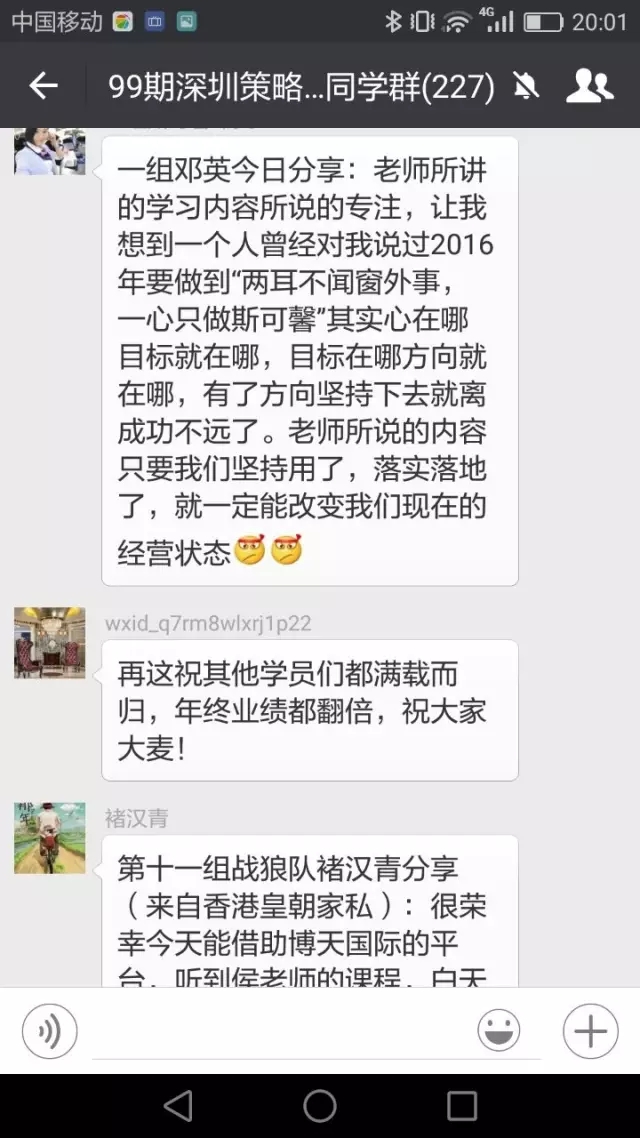Screen dimensions: 640x1138
Task: Open the plus attachments menu
Action: click(x=590, y=1030)
